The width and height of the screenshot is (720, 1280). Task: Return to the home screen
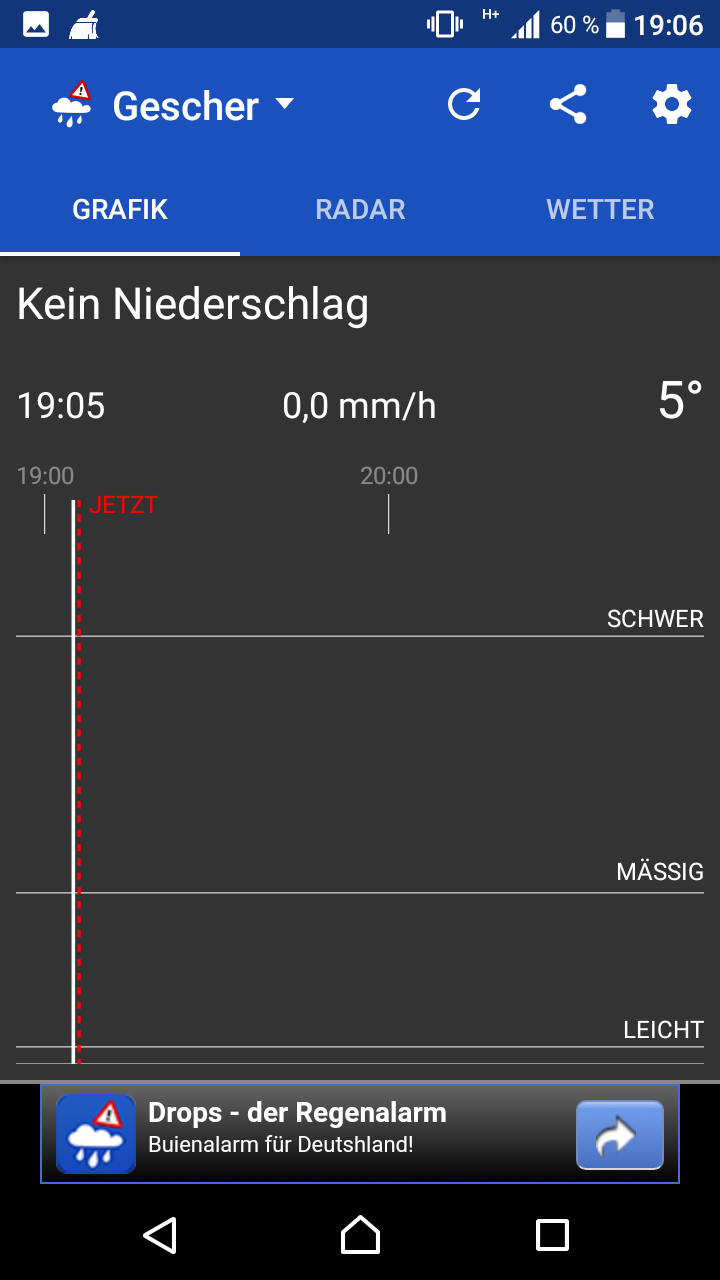coord(360,1235)
